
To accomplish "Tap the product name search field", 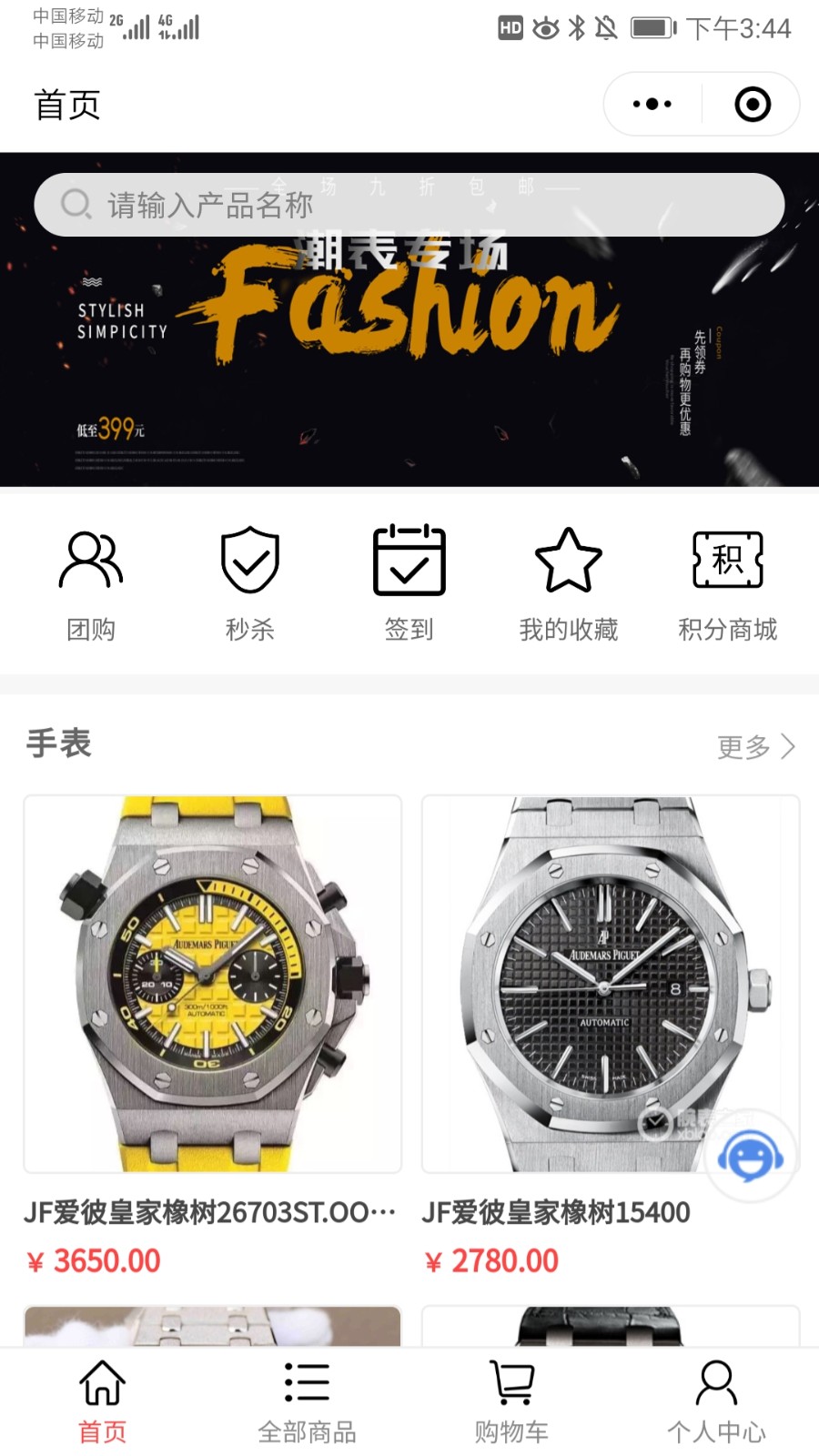I will [x=409, y=205].
